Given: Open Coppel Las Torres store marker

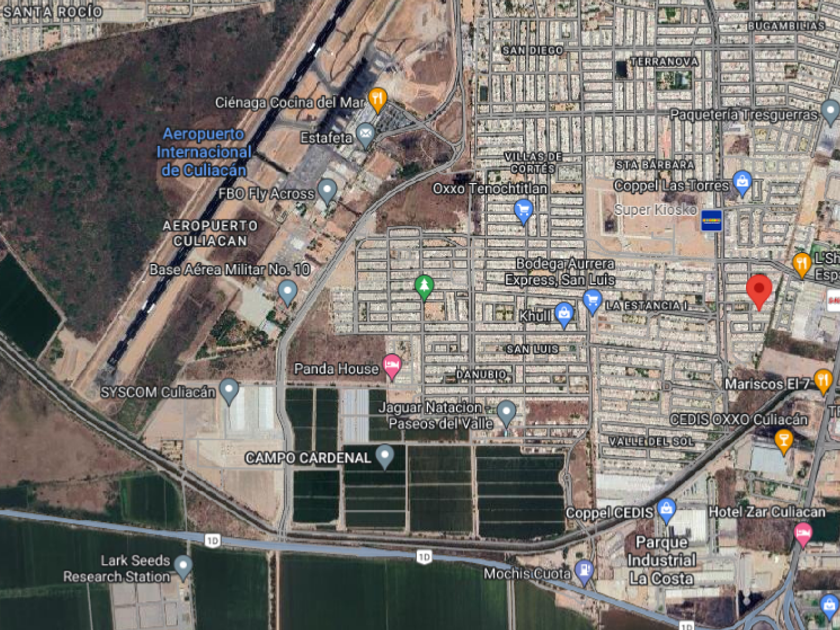Looking at the screenshot, I should [x=742, y=184].
